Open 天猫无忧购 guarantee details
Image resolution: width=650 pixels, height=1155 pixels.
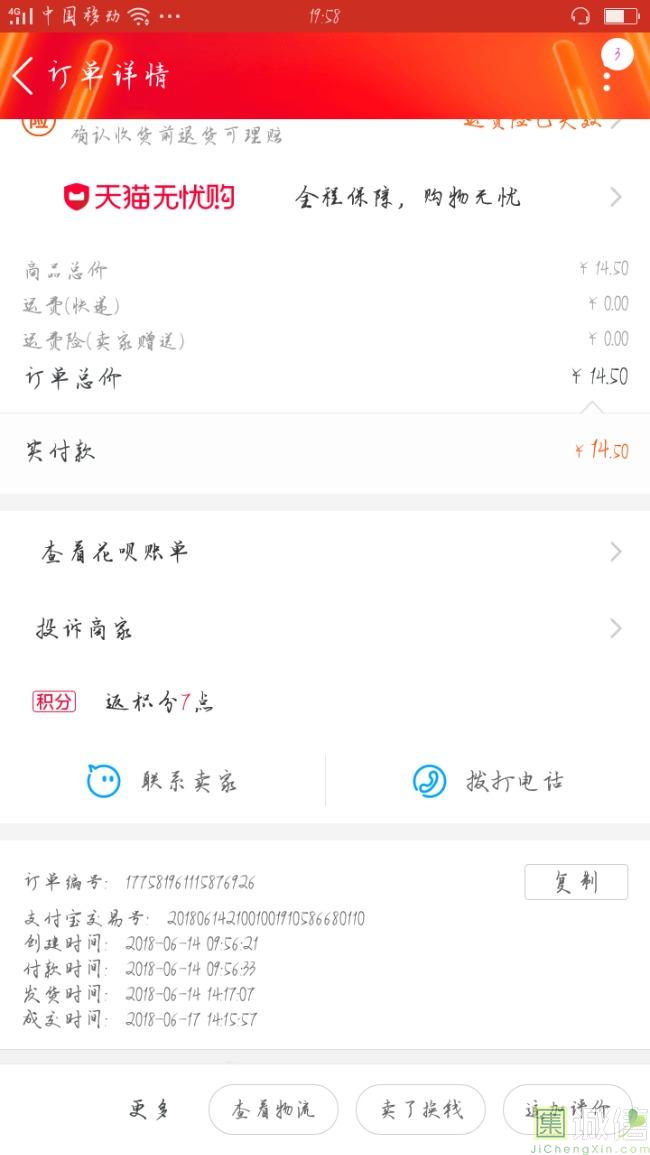[x=325, y=197]
